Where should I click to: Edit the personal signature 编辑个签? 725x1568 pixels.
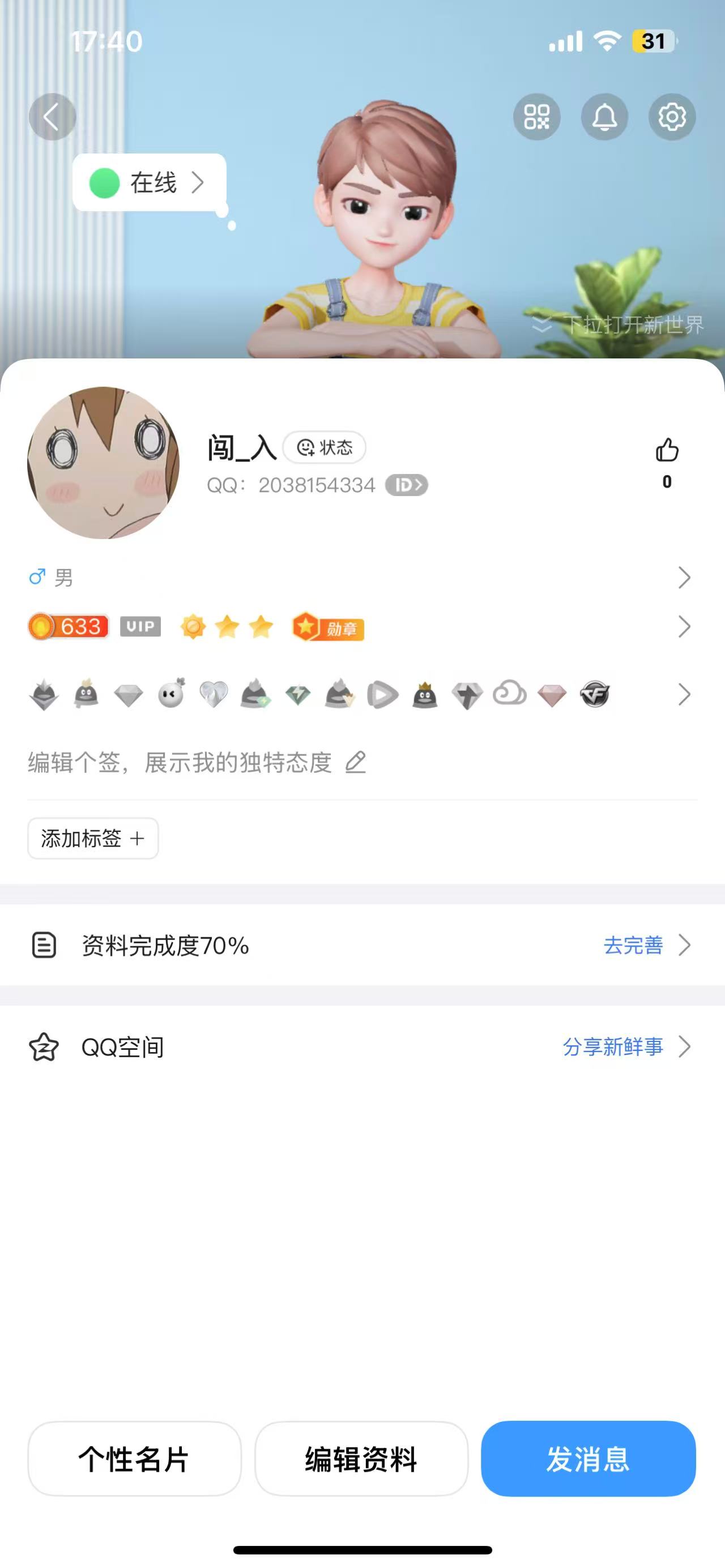coord(196,763)
